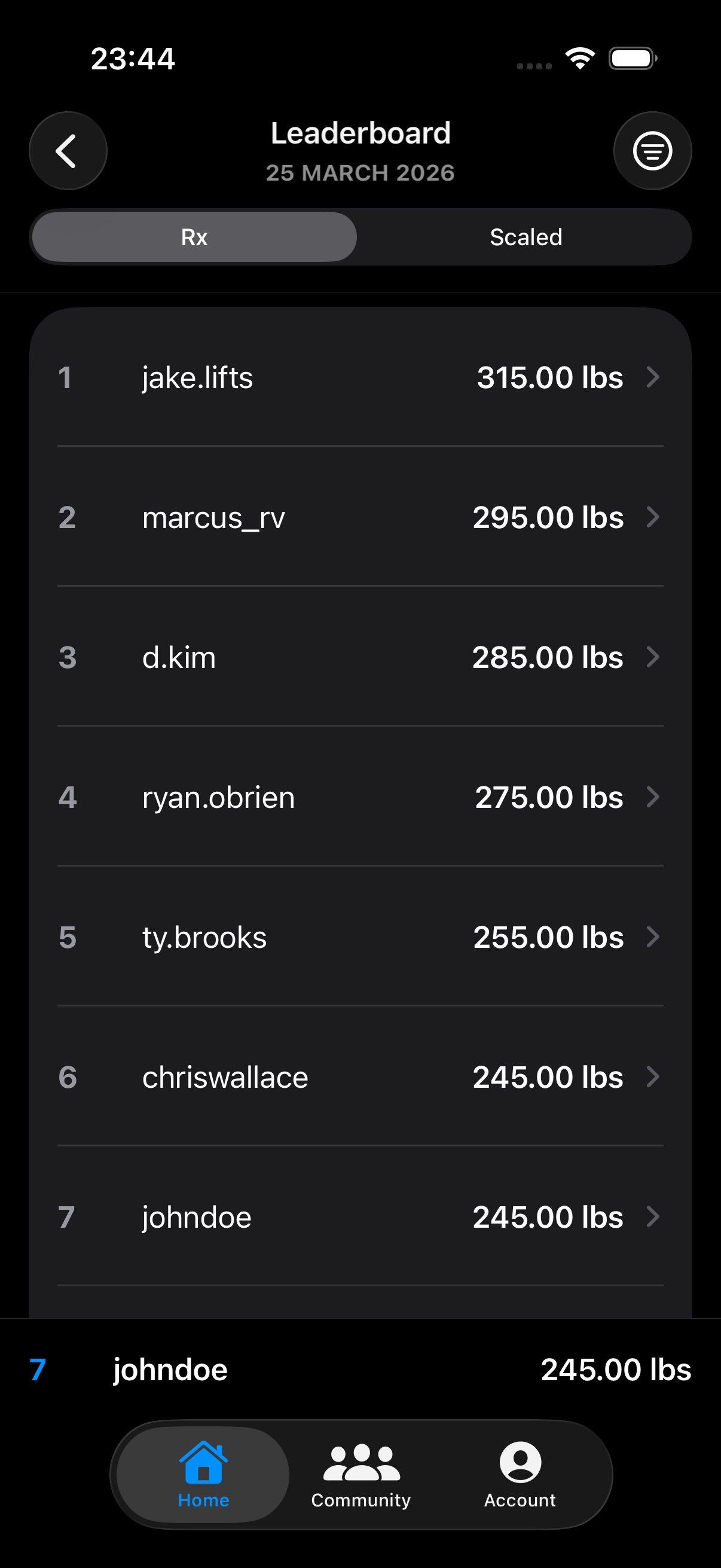Image resolution: width=721 pixels, height=1568 pixels.
Task: Keep the Rx division selected
Action: [195, 237]
